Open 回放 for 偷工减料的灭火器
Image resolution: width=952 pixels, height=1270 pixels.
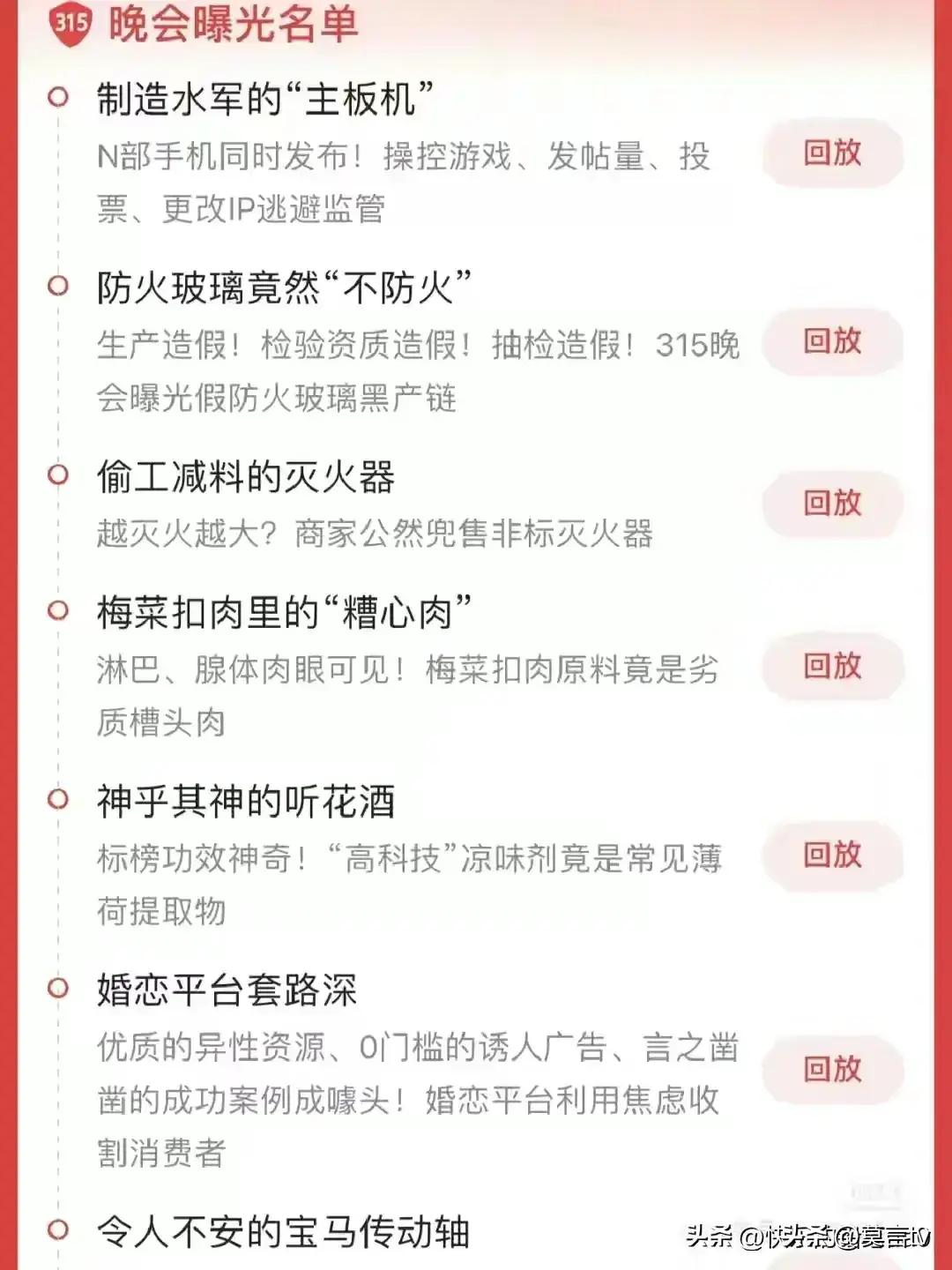pos(832,504)
